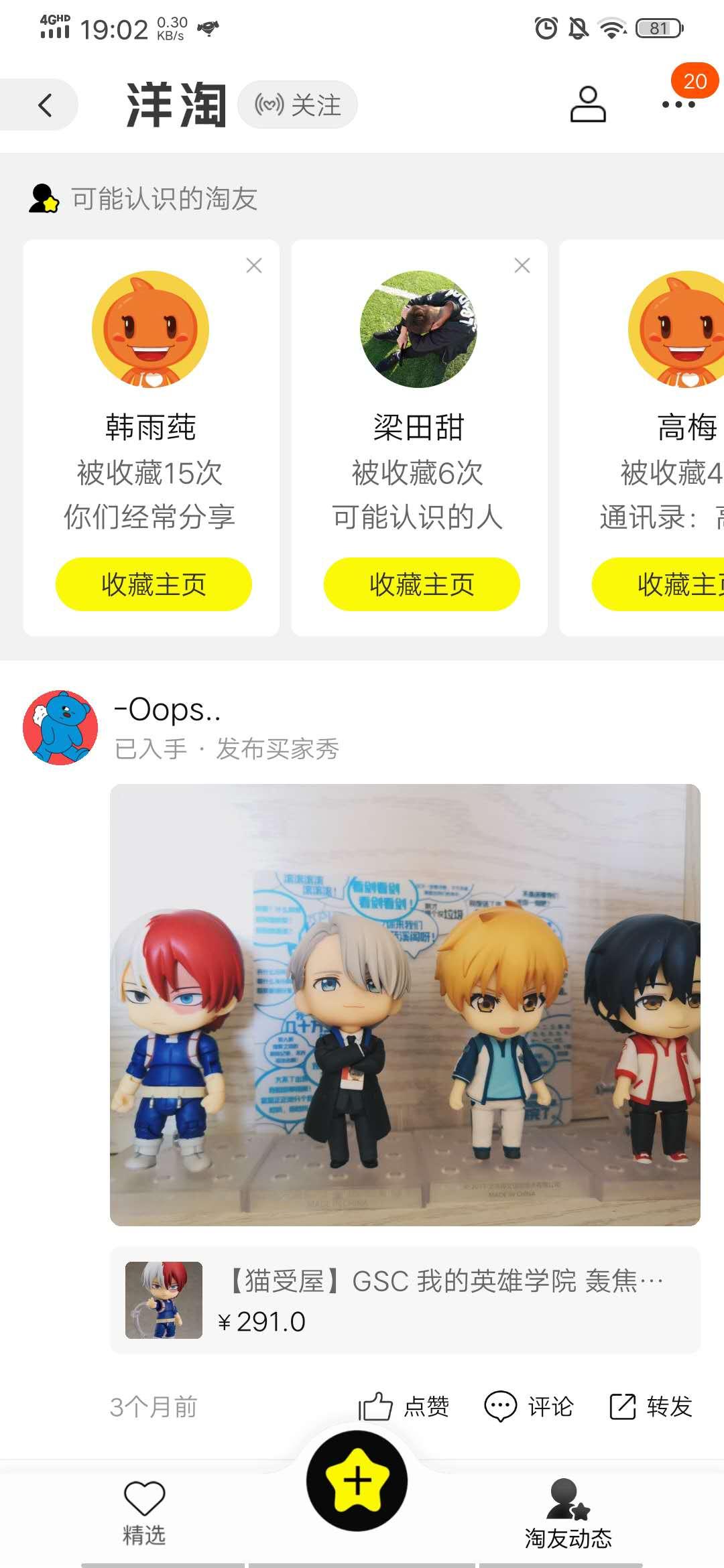Go back using the top-left arrow

tap(44, 105)
